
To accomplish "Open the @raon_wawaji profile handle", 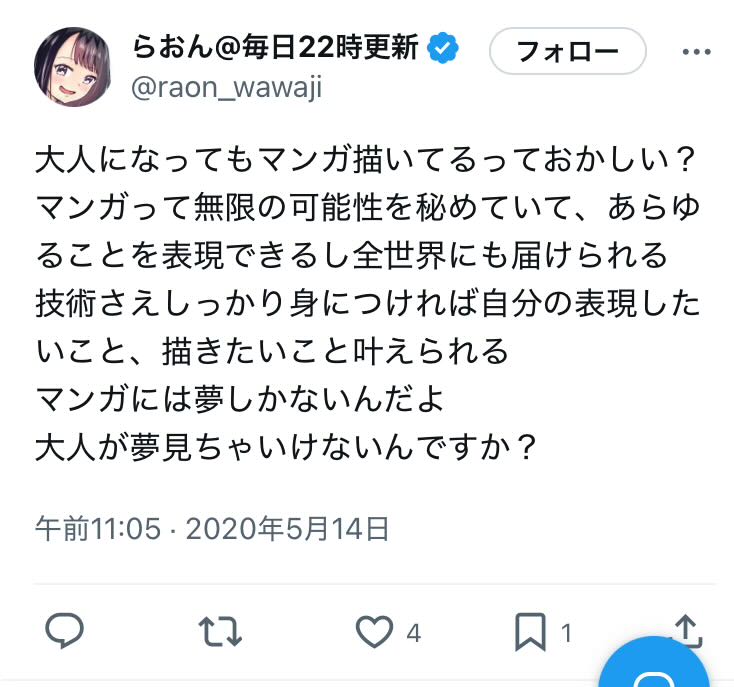I will [227, 88].
